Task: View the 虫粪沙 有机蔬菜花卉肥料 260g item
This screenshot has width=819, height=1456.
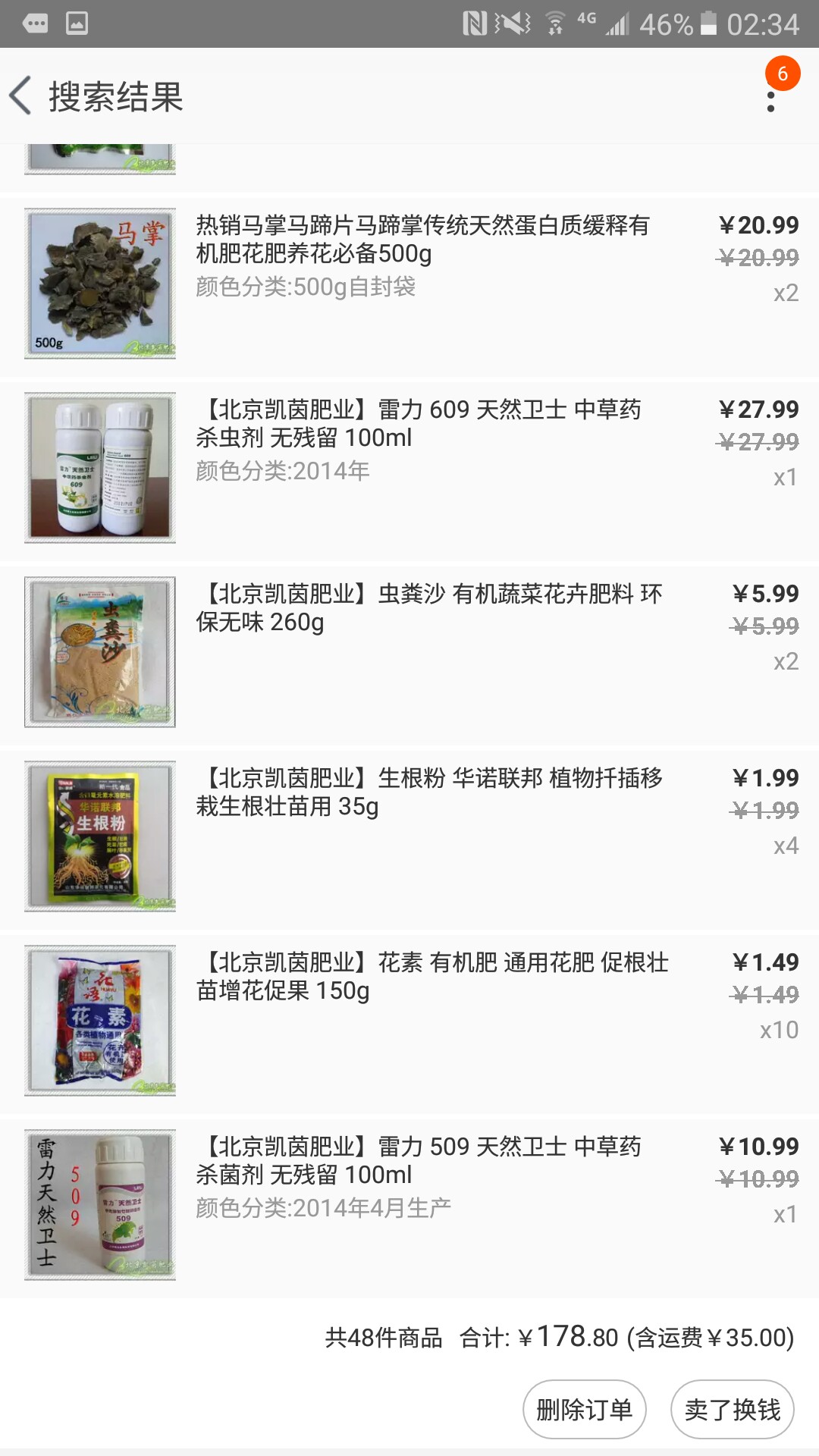Action: 409,653
